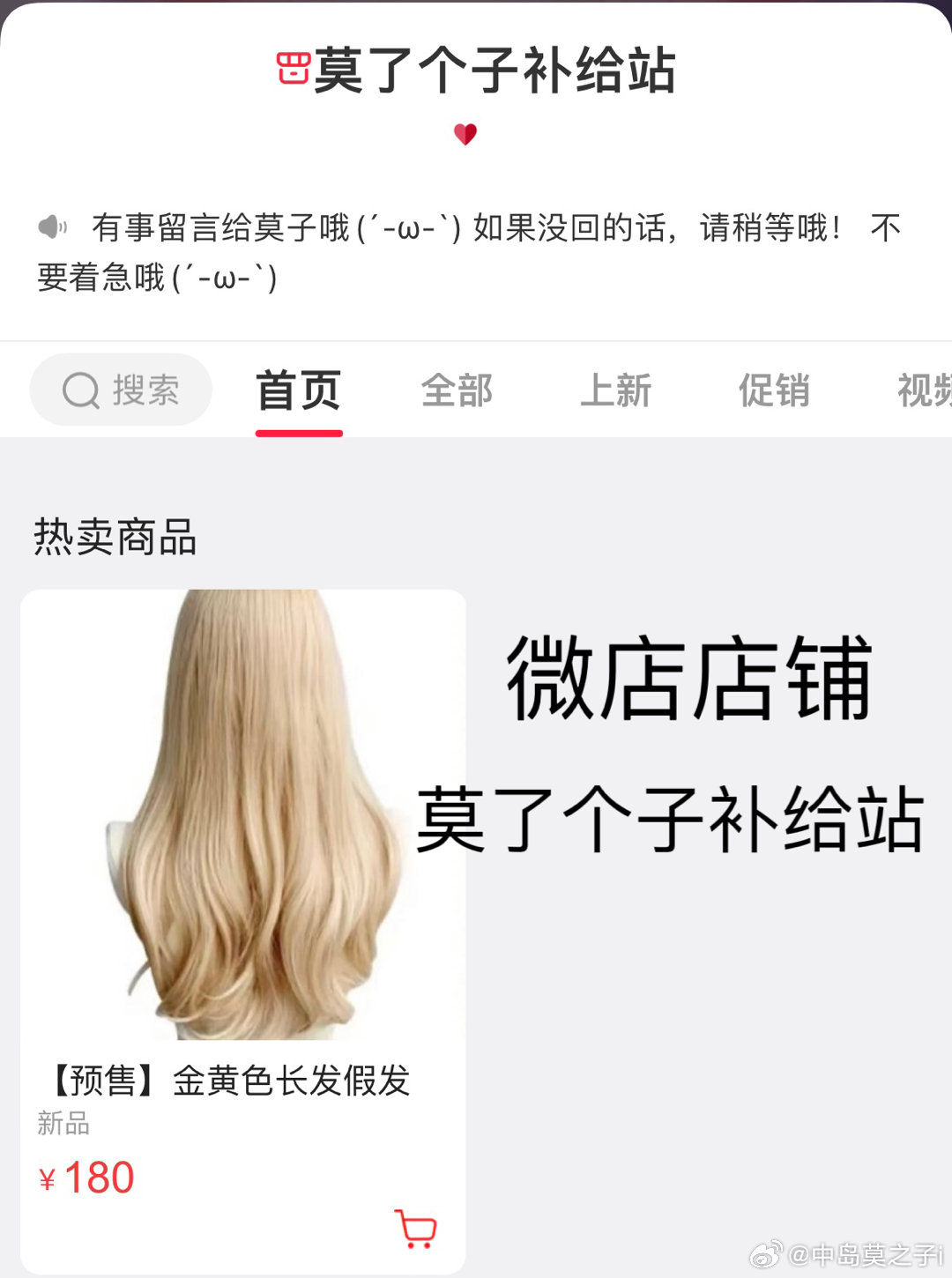Add 金黄色长发假发 to the cart
Viewport: 952px width, 1278px height.
point(415,1228)
